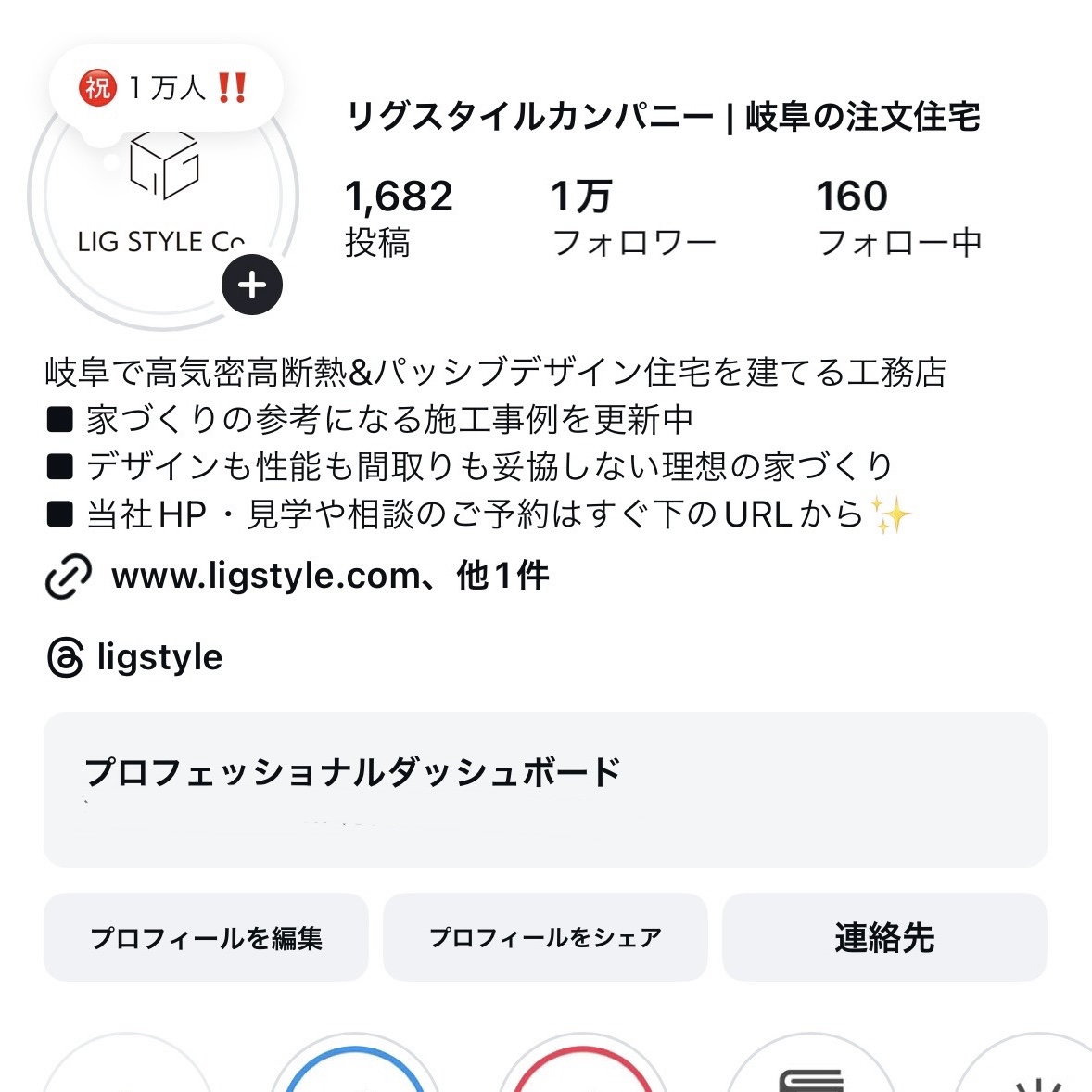Tap the 祝1万人 note bubble
The height and width of the screenshot is (1092, 1092).
[x=165, y=89]
